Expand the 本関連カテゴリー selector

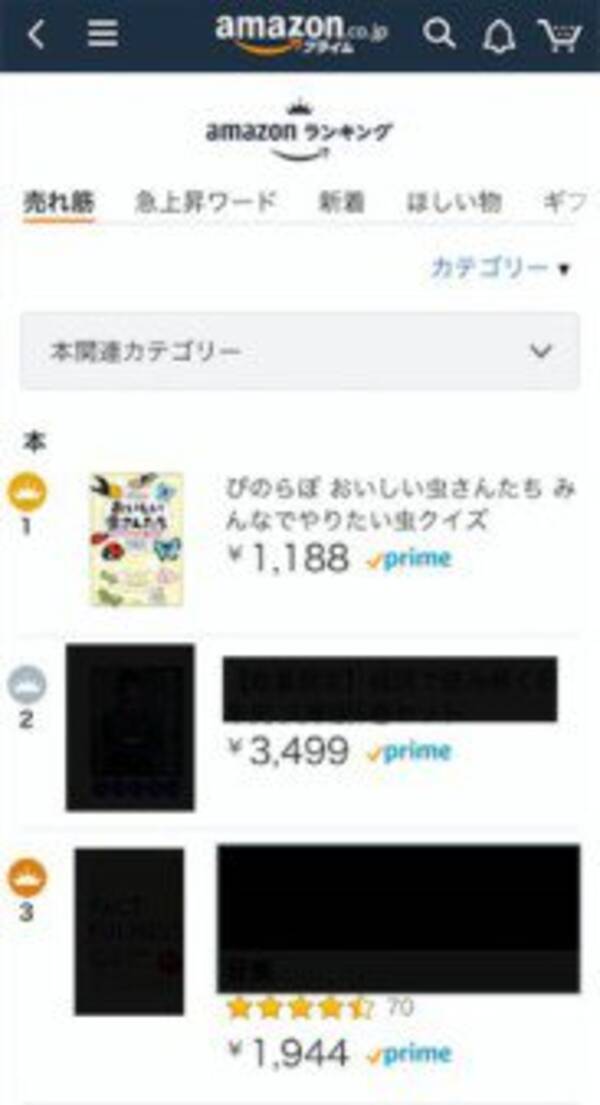(299, 351)
